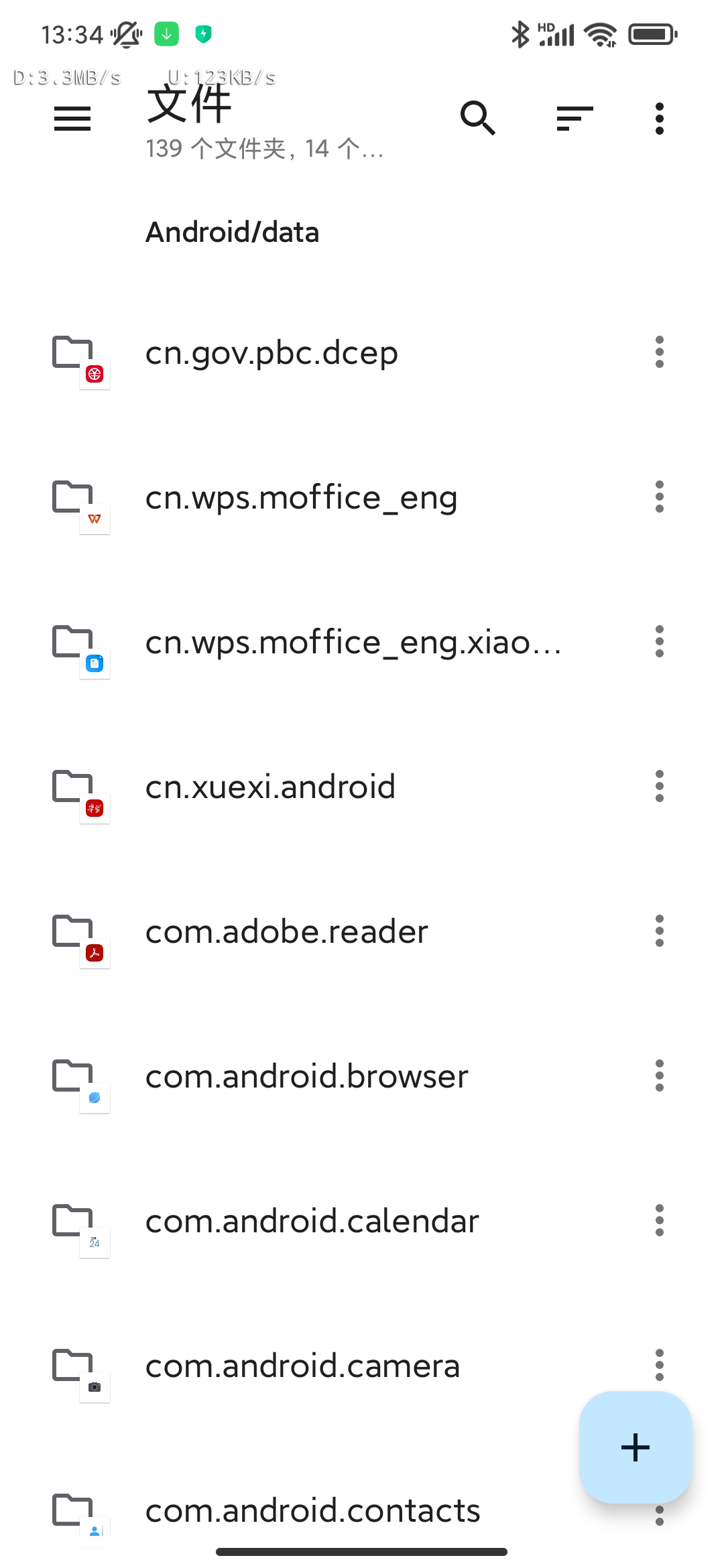Tap the plus button to create new
The image size is (724, 1568).
pos(635,1447)
